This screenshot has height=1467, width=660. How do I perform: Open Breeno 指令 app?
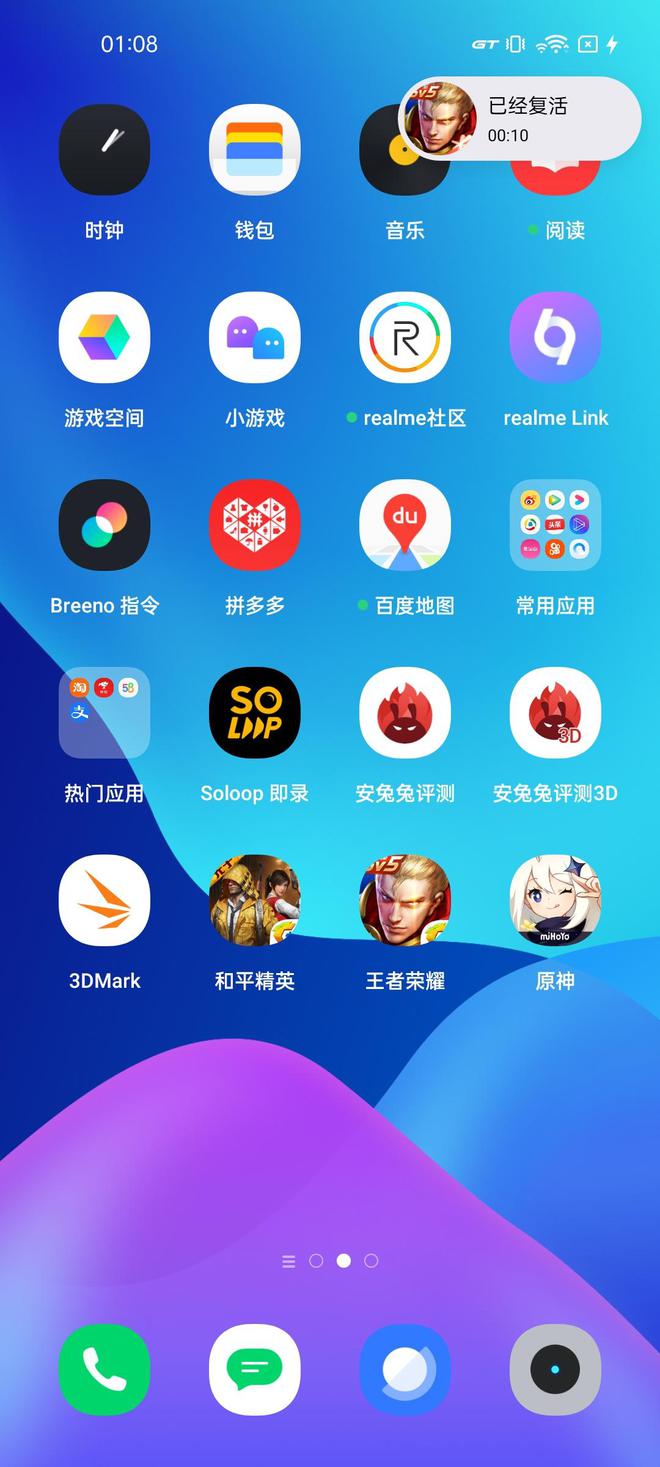coord(104,525)
